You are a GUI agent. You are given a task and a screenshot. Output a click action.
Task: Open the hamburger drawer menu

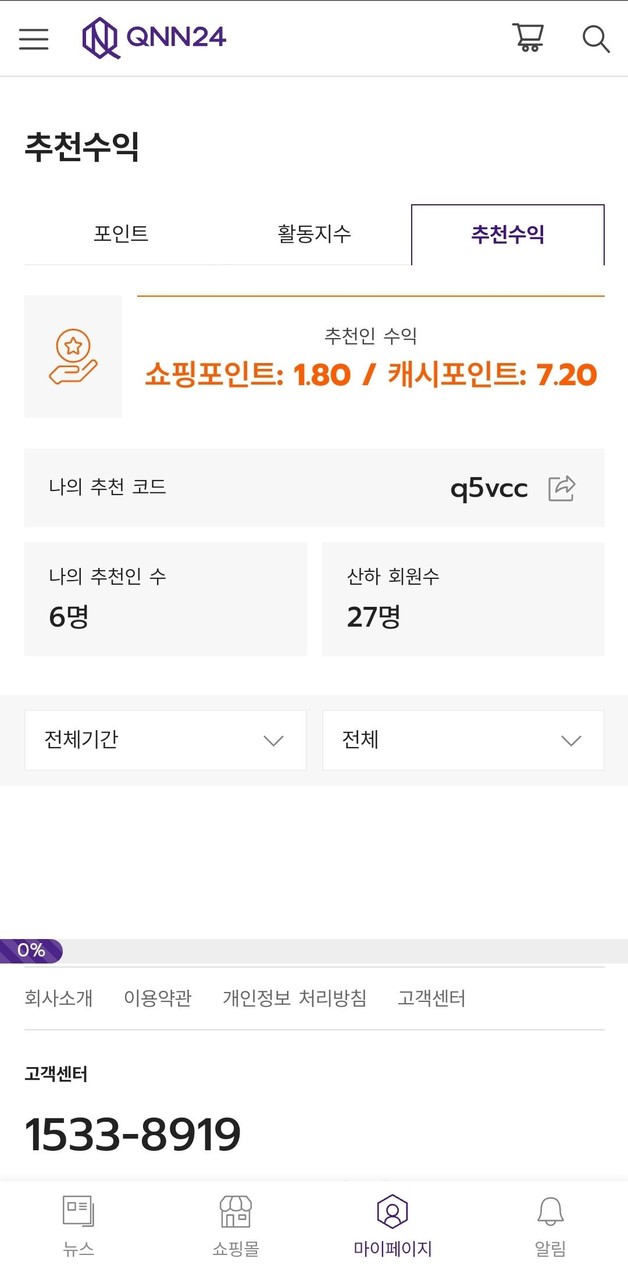click(x=34, y=39)
